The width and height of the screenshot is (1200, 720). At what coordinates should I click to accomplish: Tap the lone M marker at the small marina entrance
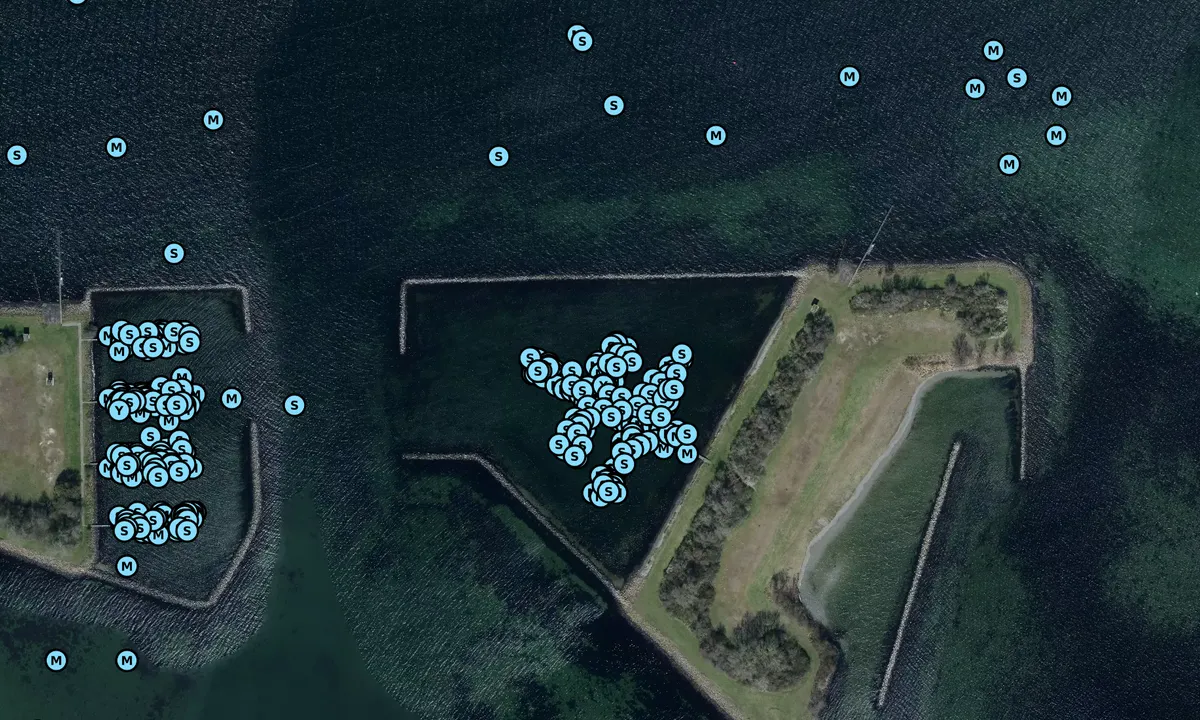(x=232, y=399)
